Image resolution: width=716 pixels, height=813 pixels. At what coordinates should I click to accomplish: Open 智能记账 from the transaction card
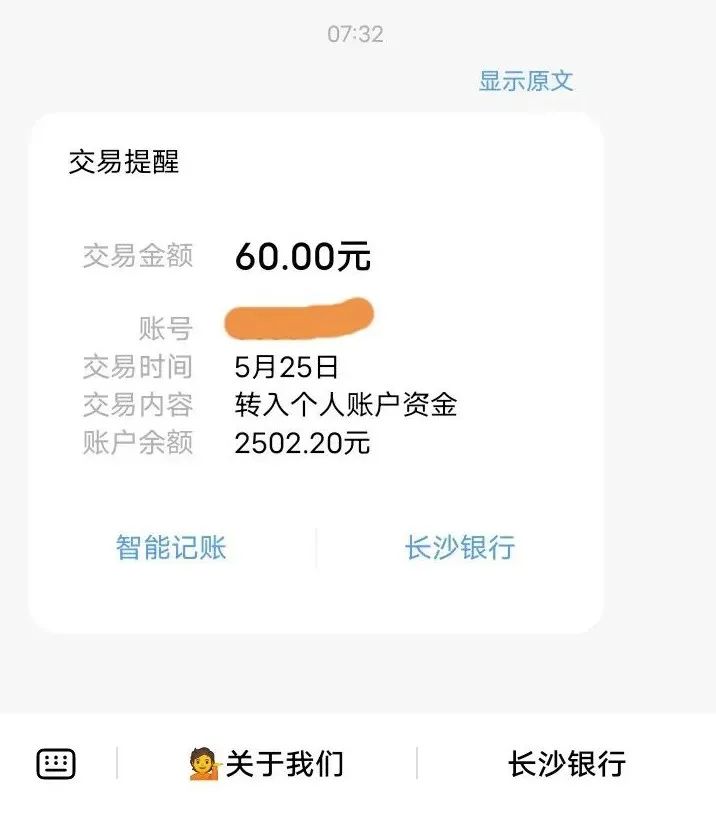coord(171,547)
